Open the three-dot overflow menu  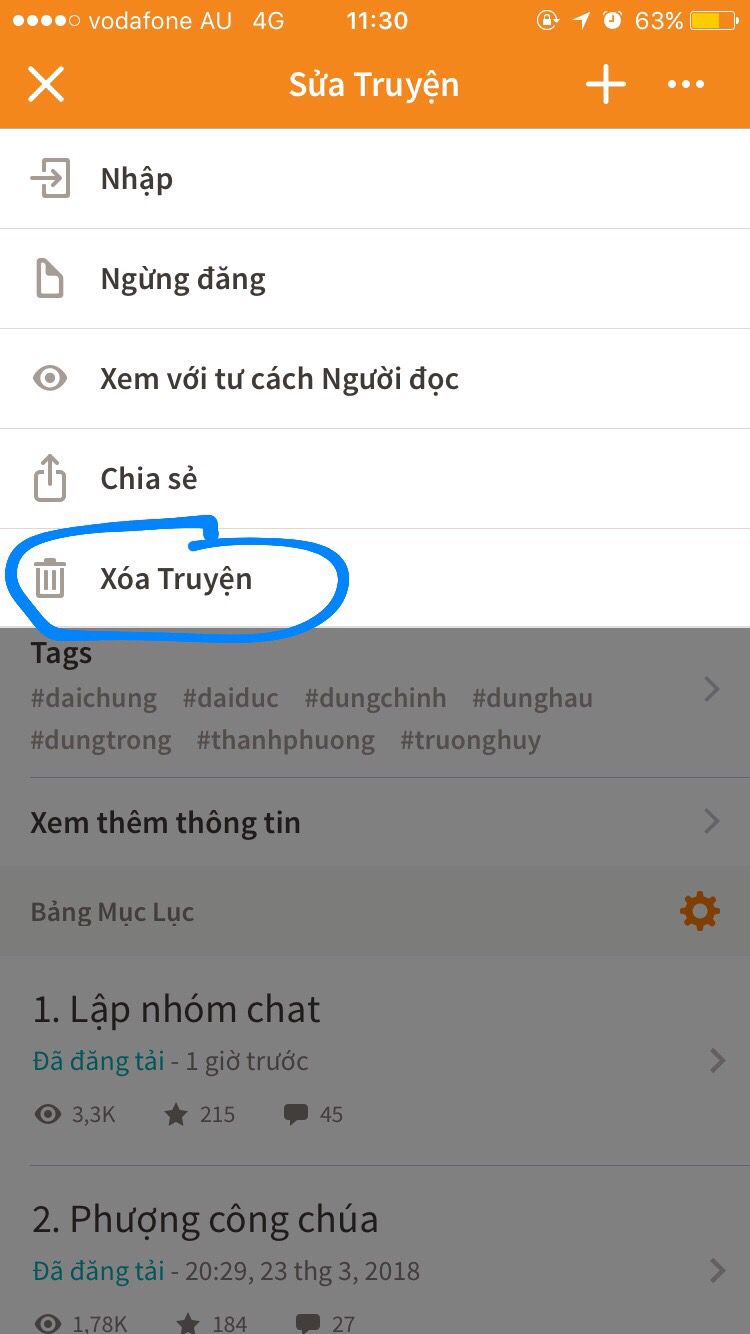pos(686,85)
